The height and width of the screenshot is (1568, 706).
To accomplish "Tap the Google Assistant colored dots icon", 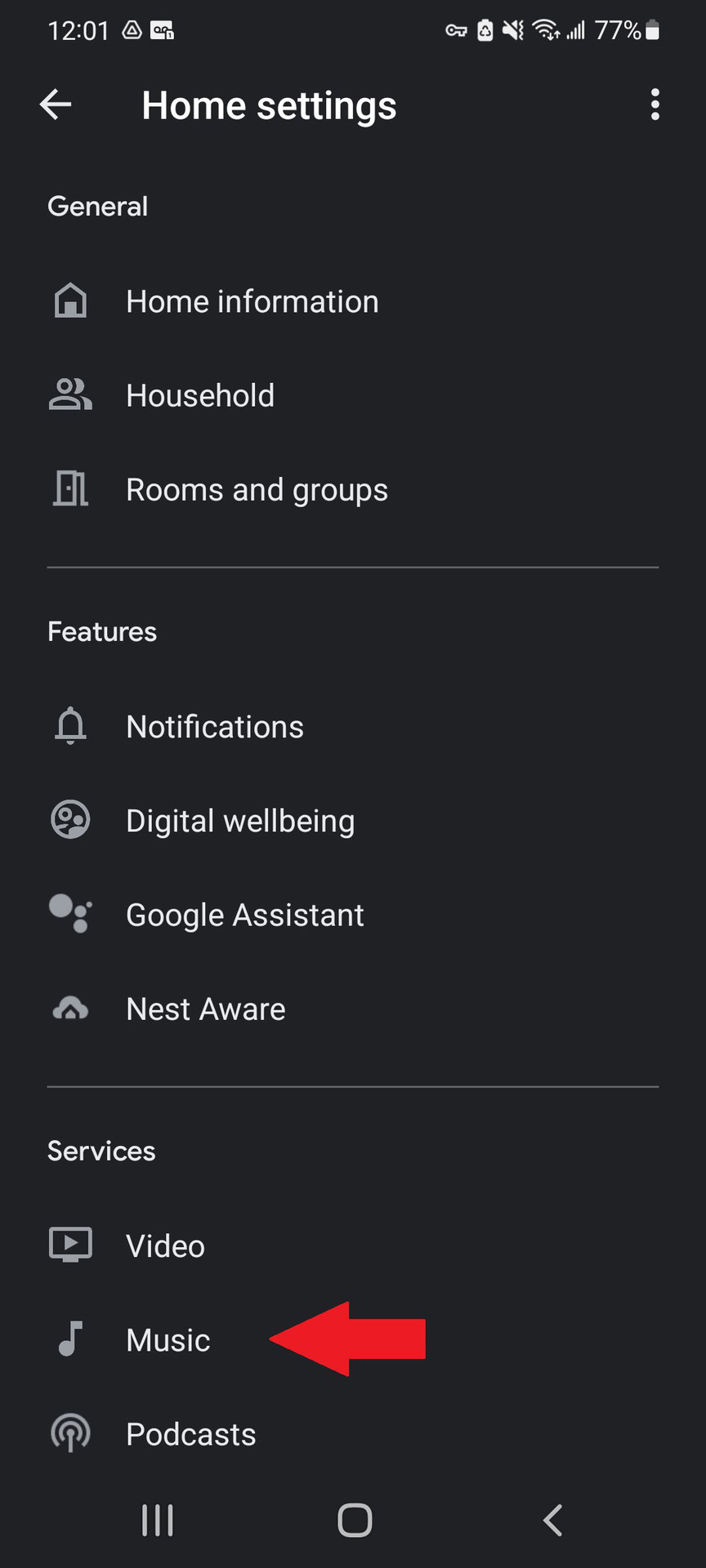I will (x=70, y=914).
